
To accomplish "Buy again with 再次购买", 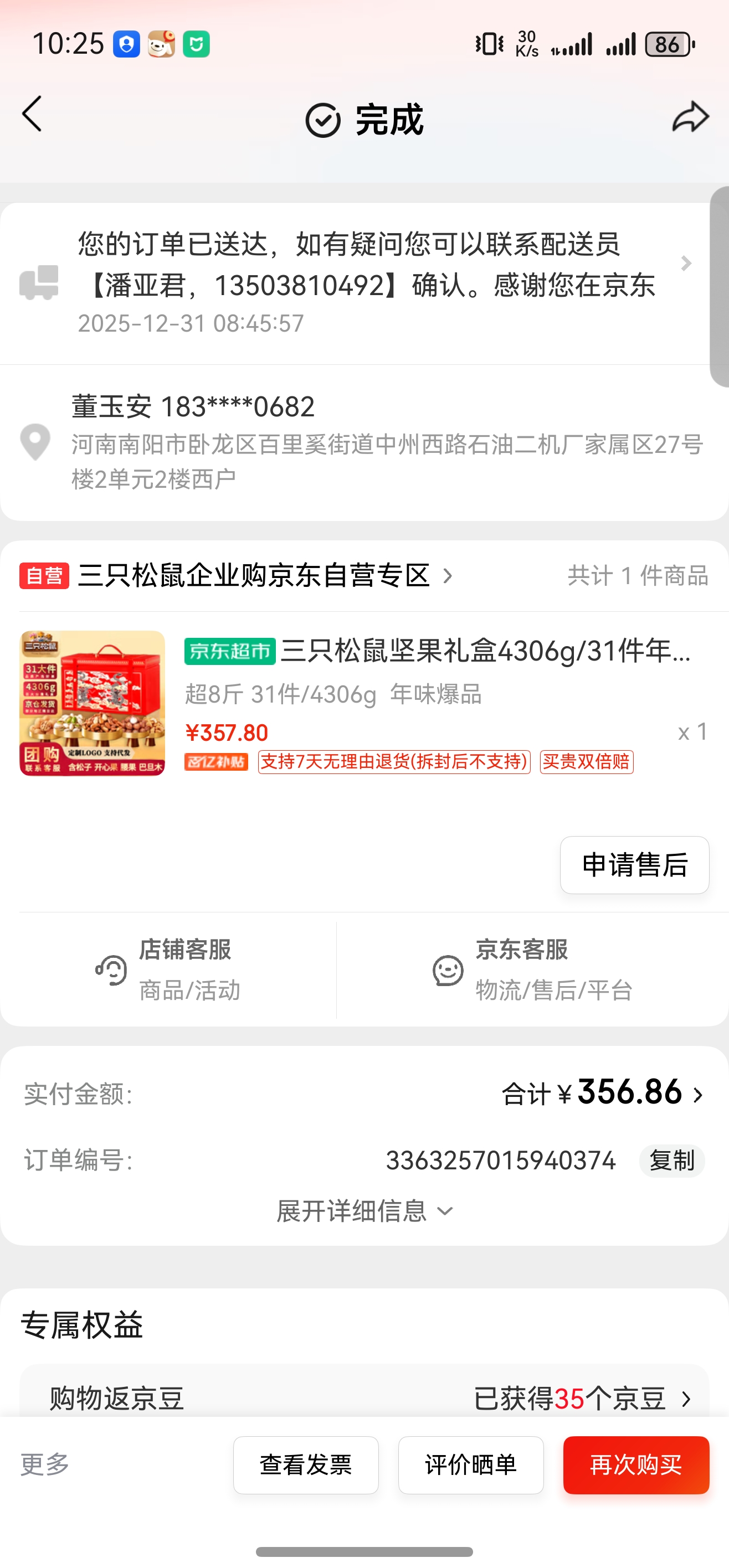I will coord(636,1465).
